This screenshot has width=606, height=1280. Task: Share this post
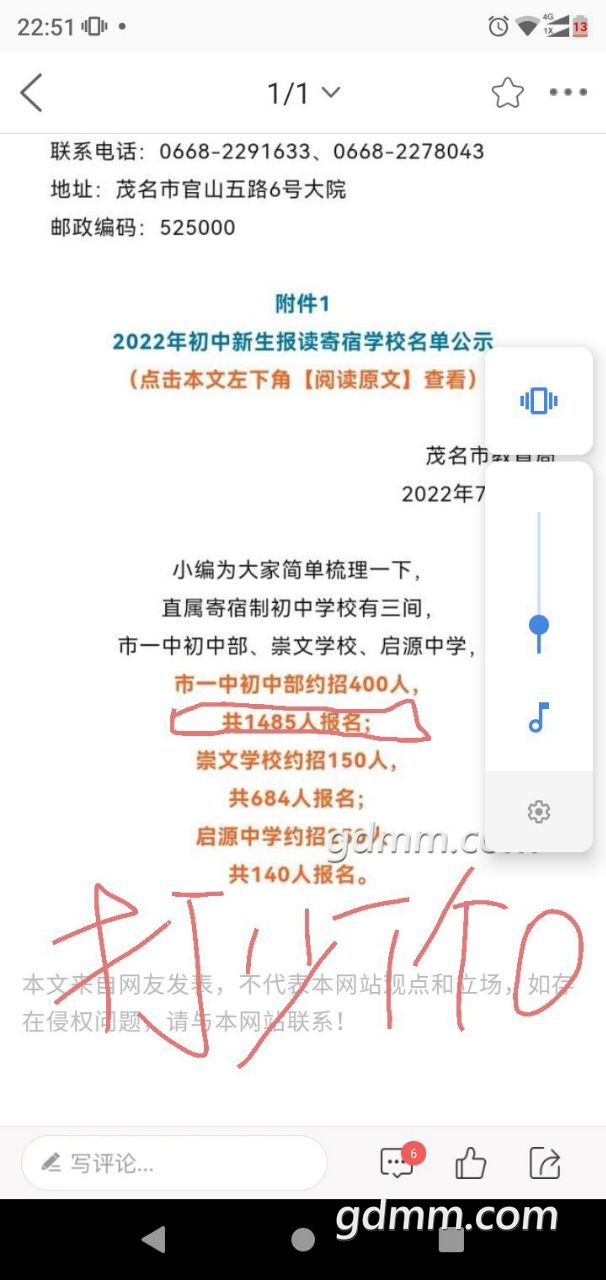(545, 1163)
